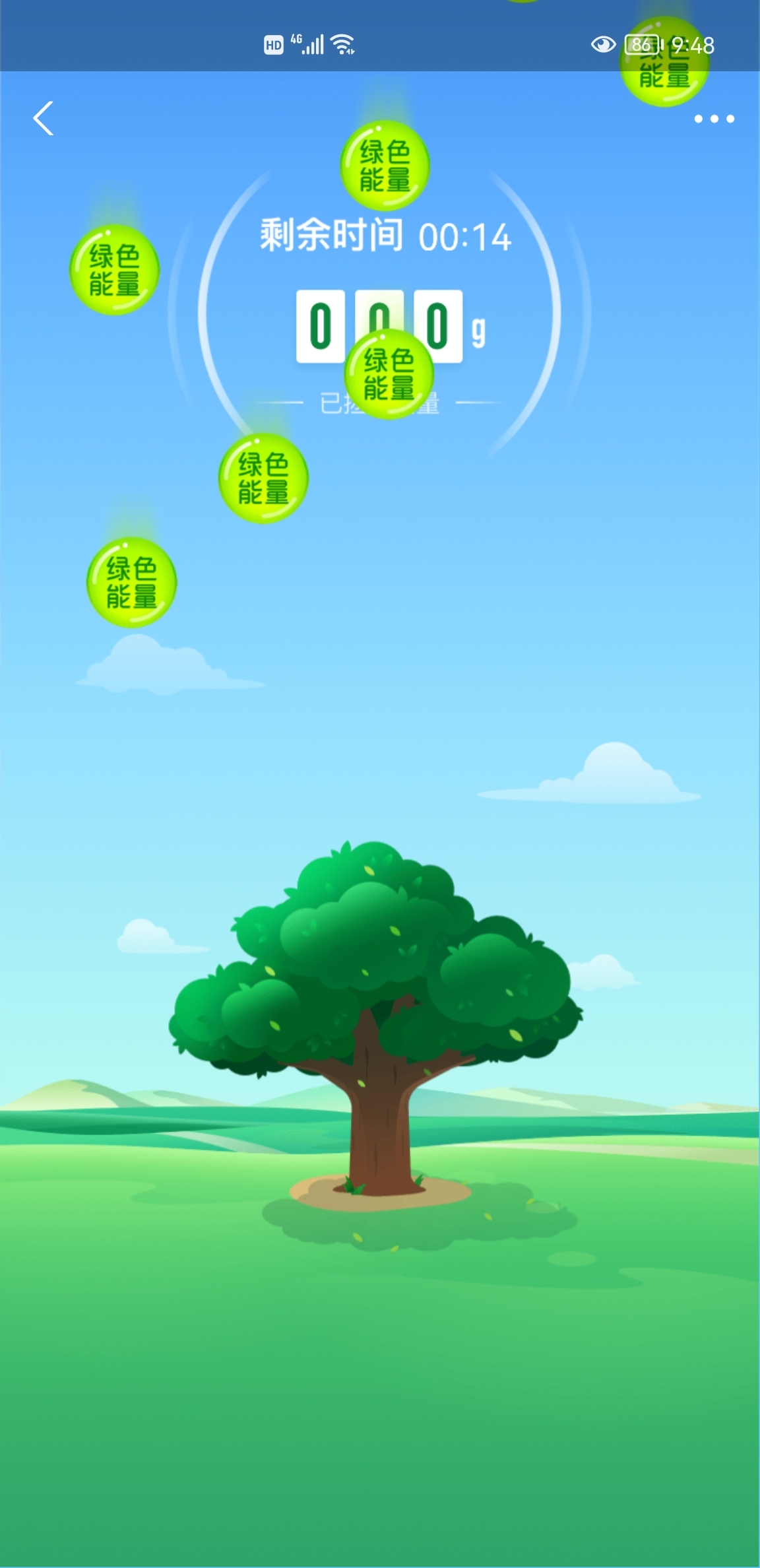This screenshot has width=760, height=1568.
Task: Grab the energy ball covering the gram counter
Action: [389, 374]
